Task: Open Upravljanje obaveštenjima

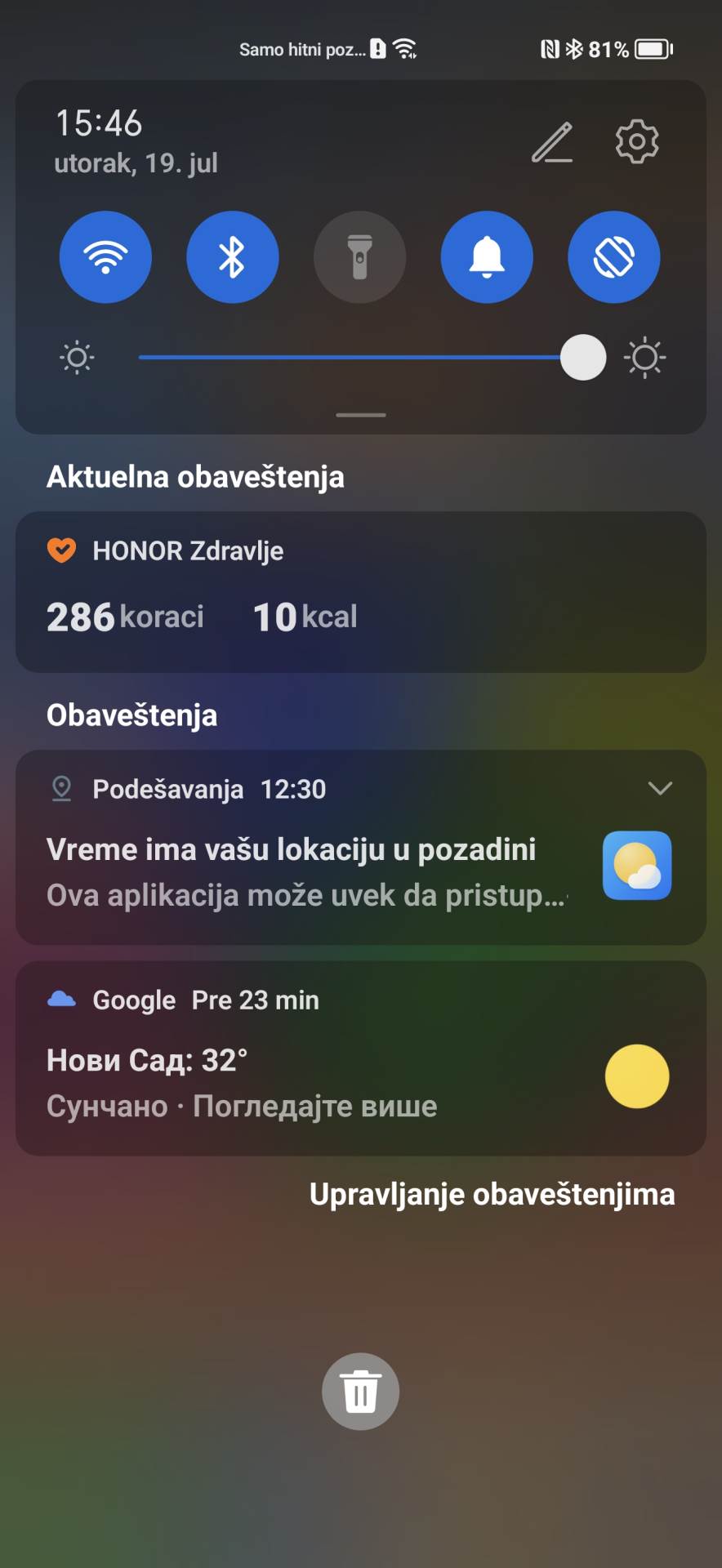Action: click(x=492, y=1193)
